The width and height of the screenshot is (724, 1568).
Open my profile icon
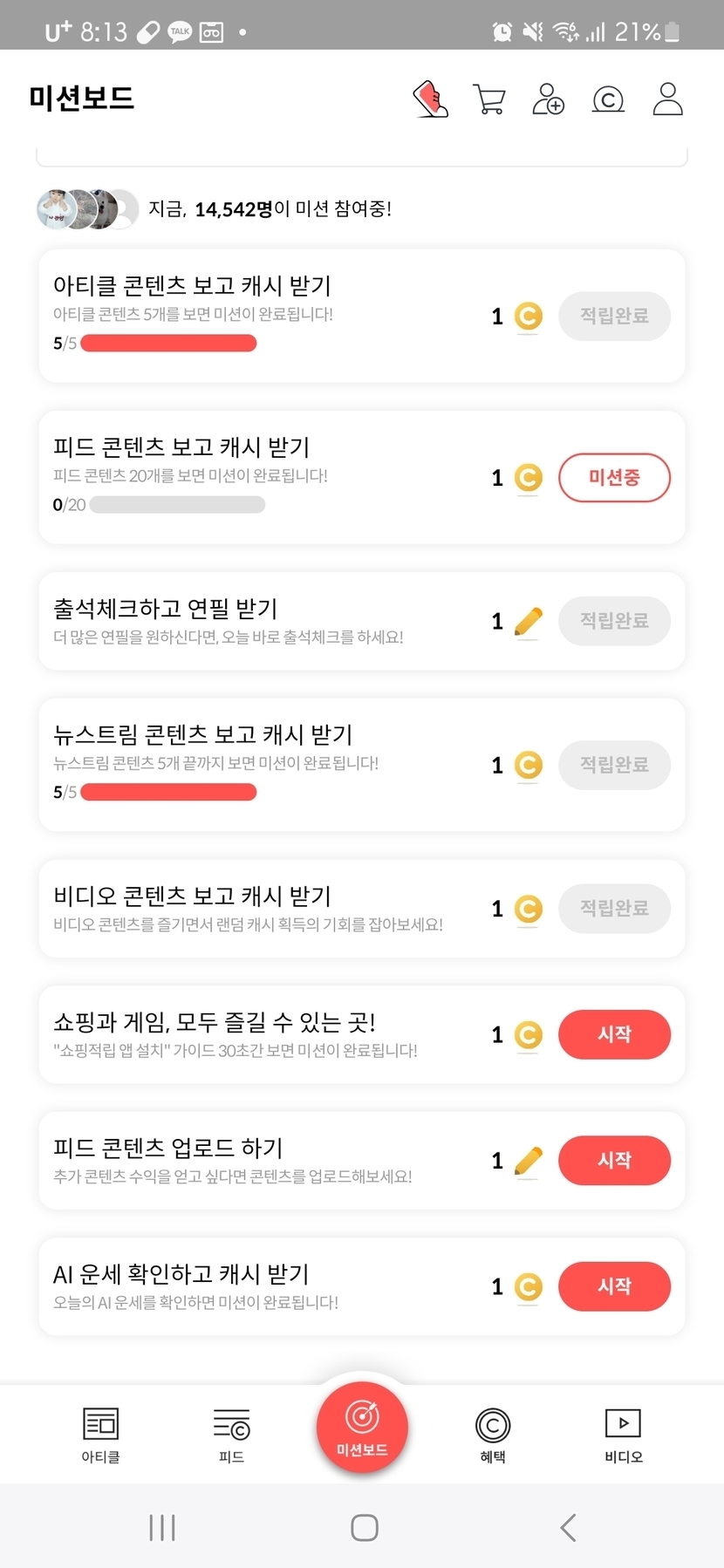click(667, 99)
